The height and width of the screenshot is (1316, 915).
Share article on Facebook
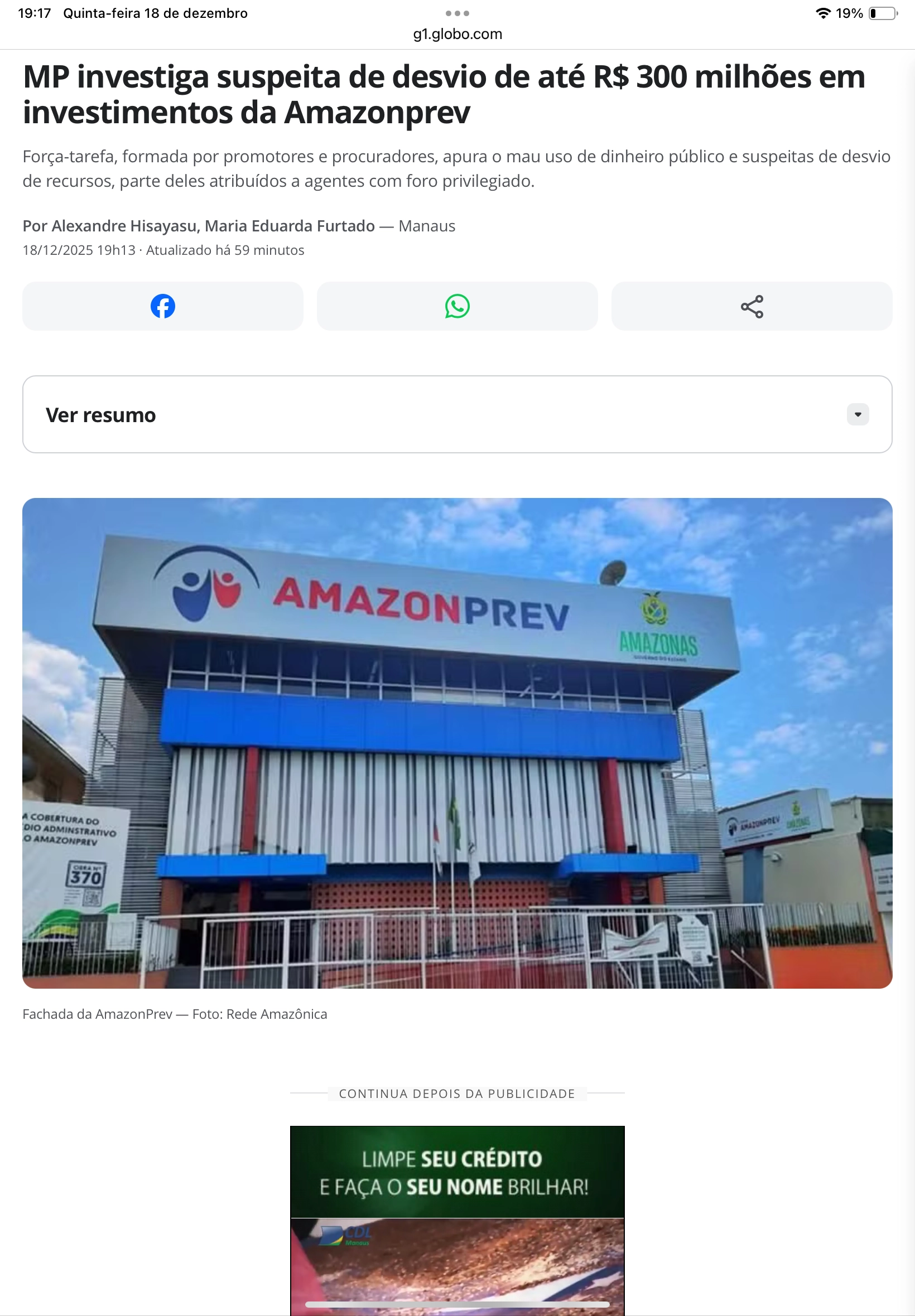point(162,306)
